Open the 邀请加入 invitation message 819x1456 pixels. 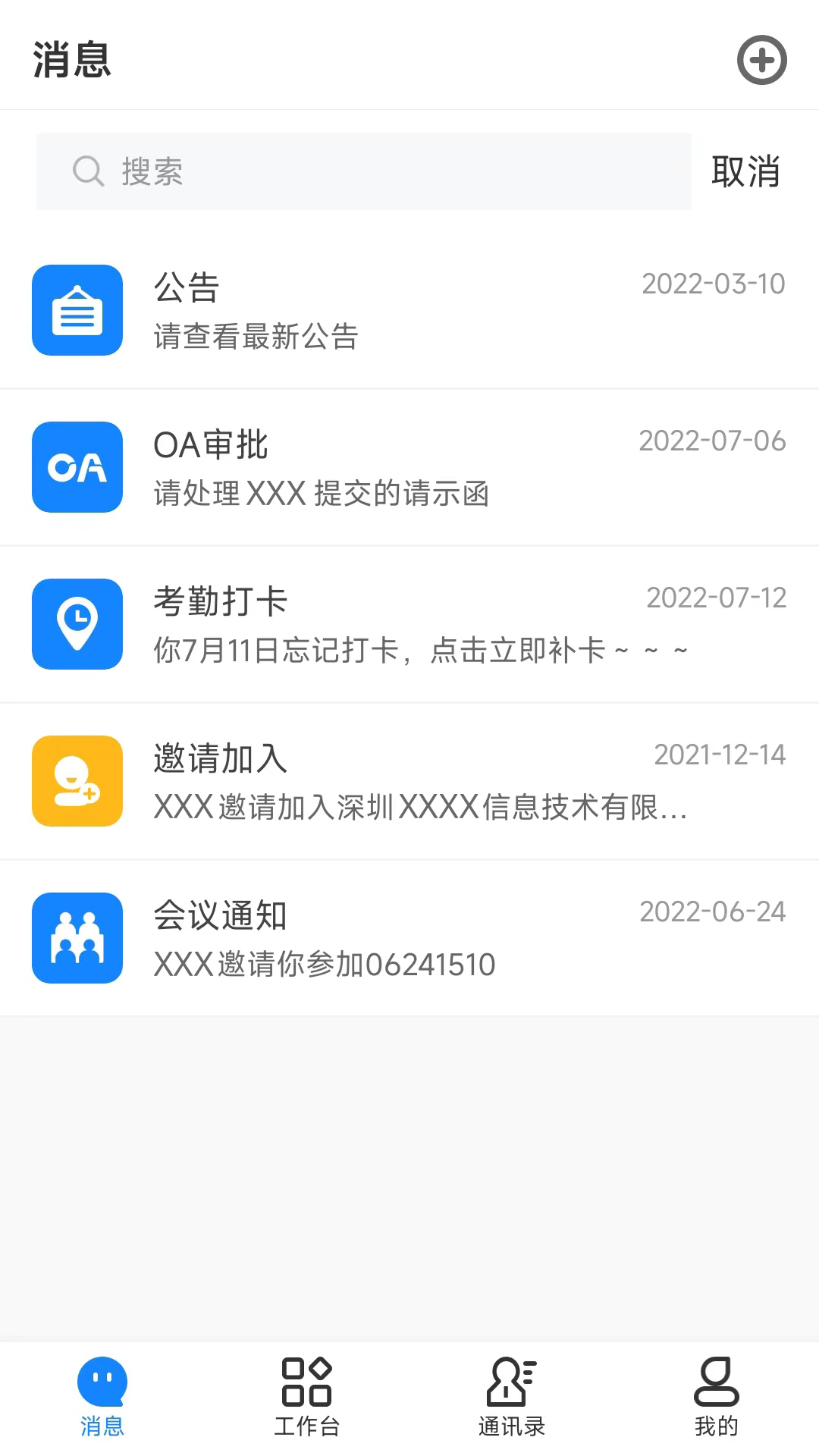tap(409, 781)
